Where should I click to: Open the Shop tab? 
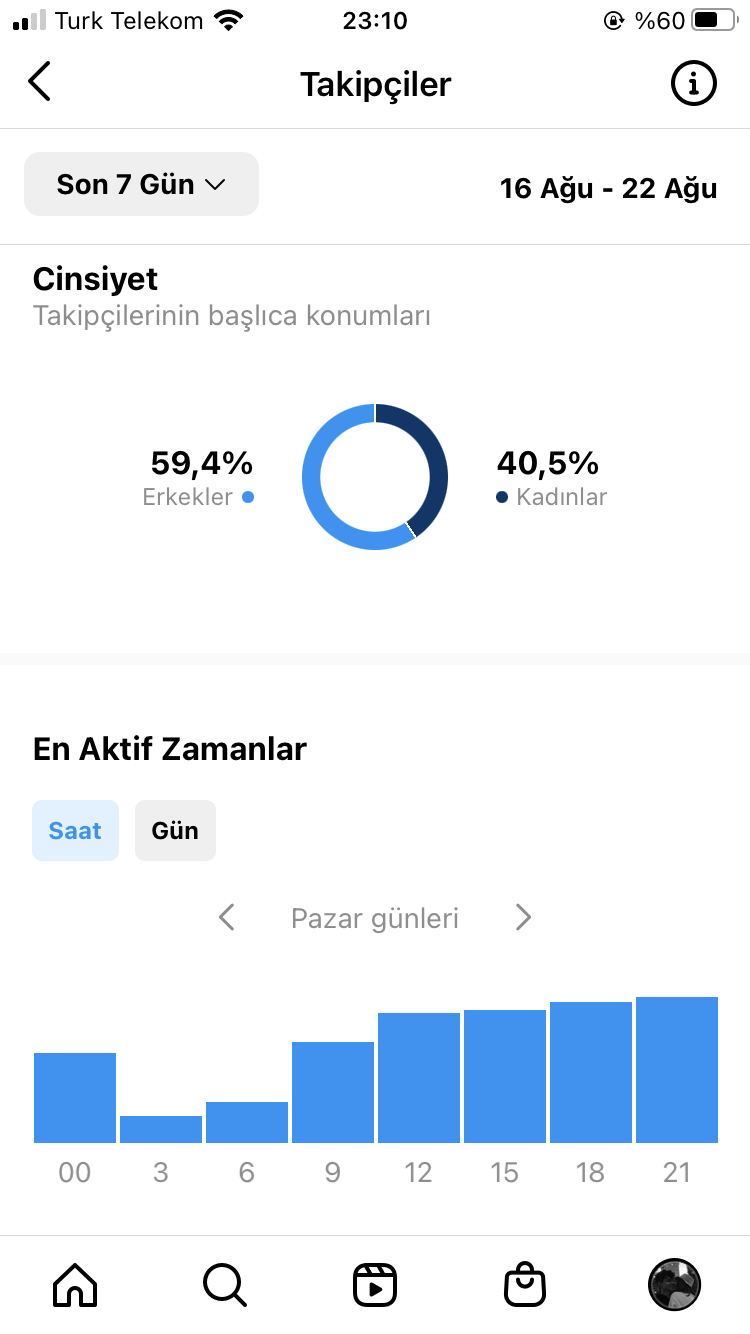[525, 1284]
